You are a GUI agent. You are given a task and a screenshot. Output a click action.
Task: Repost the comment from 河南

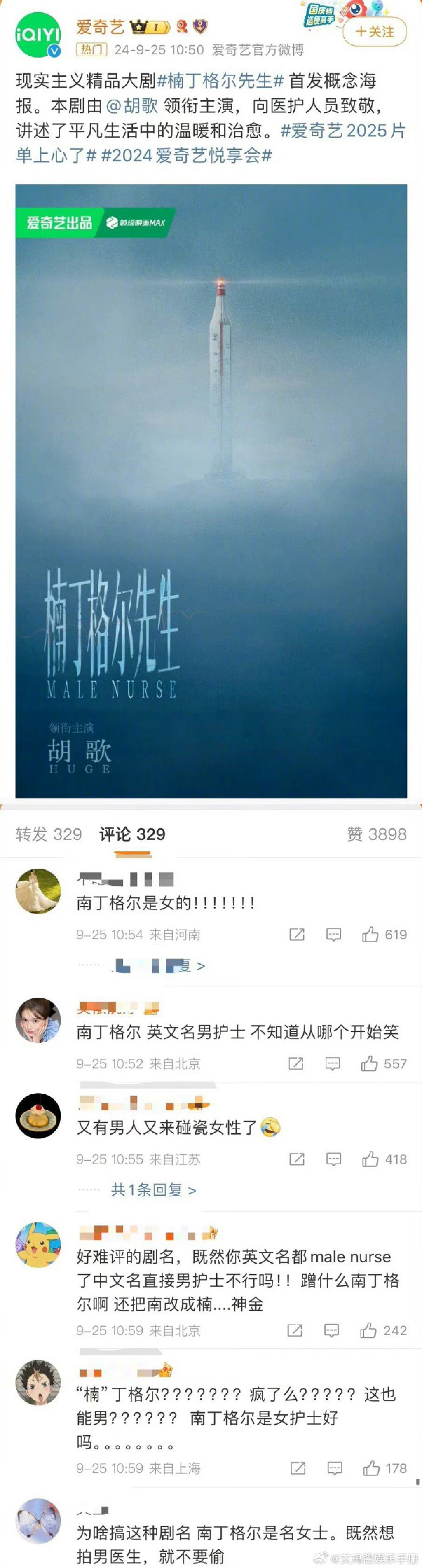pyautogui.click(x=297, y=935)
